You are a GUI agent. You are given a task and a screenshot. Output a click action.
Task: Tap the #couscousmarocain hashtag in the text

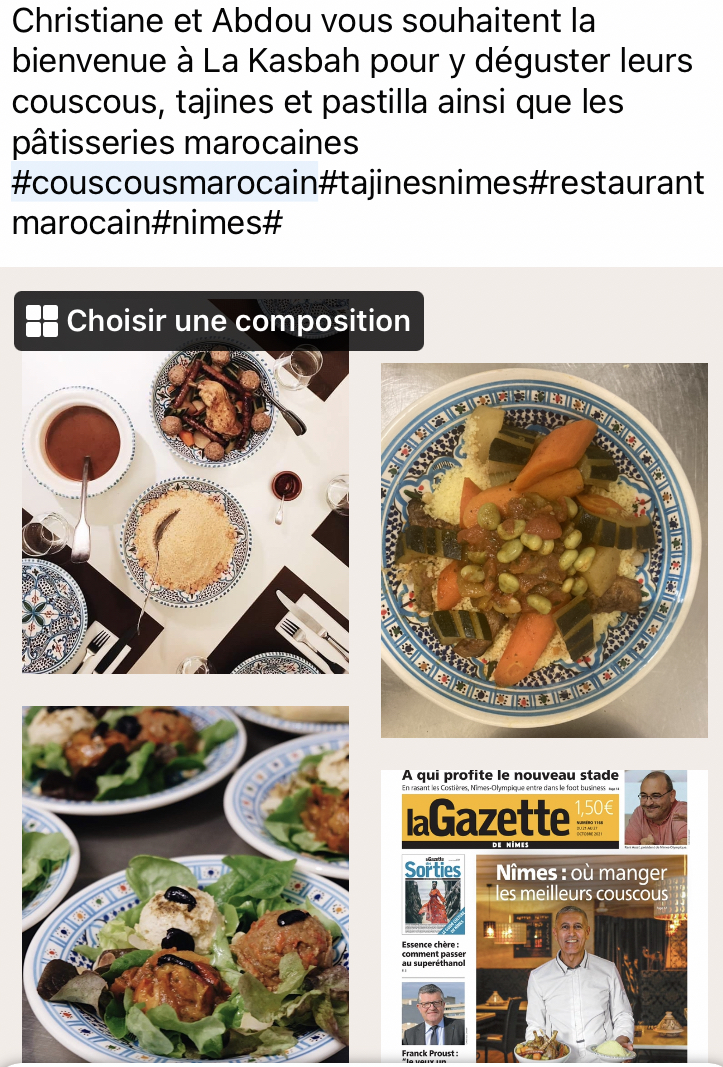pos(165,183)
